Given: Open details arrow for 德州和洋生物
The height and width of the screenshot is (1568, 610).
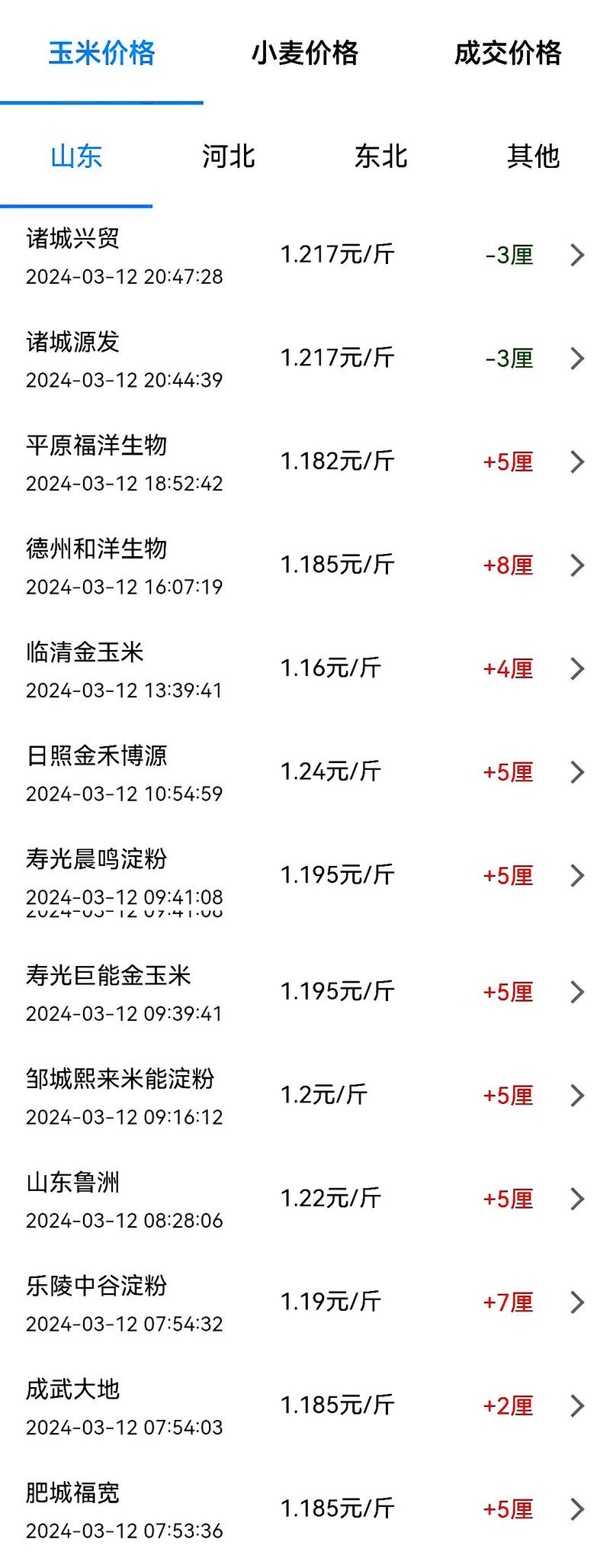Looking at the screenshot, I should point(576,565).
